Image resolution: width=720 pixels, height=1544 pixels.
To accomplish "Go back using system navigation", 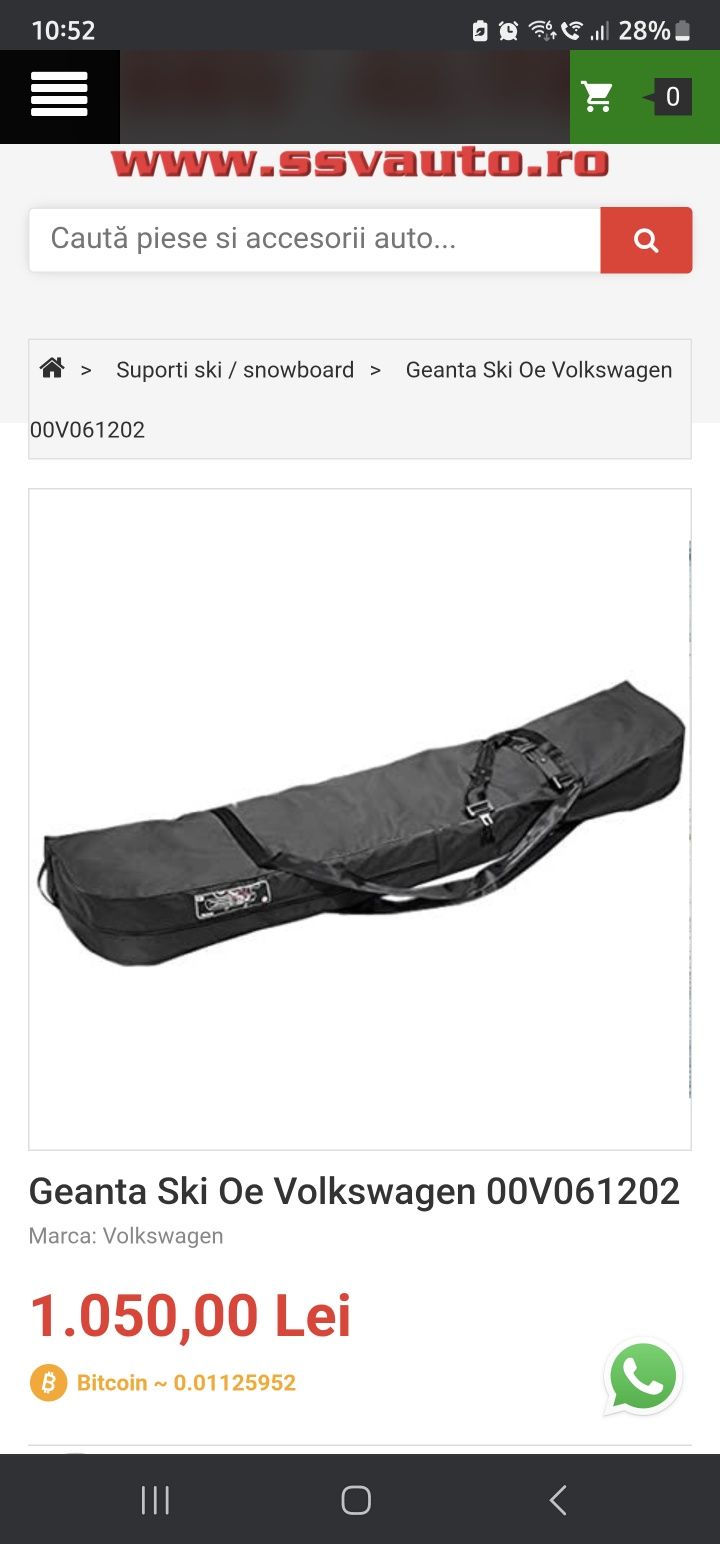I will [558, 1500].
